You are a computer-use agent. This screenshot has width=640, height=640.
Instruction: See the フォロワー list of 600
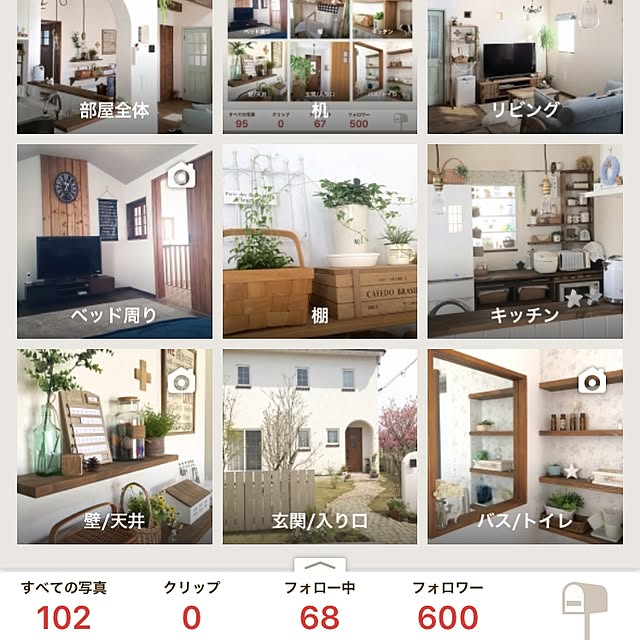pos(447,606)
